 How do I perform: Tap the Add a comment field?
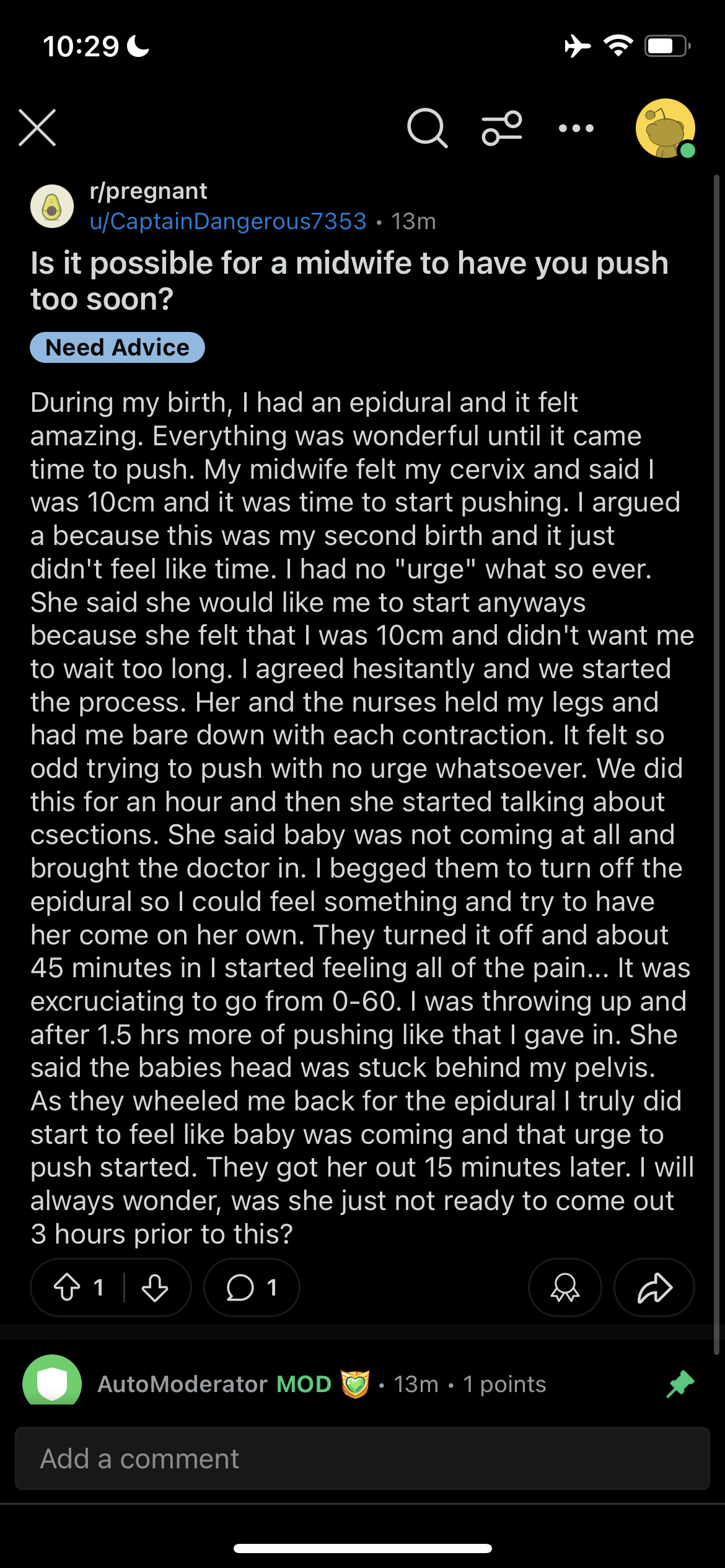click(x=362, y=1458)
